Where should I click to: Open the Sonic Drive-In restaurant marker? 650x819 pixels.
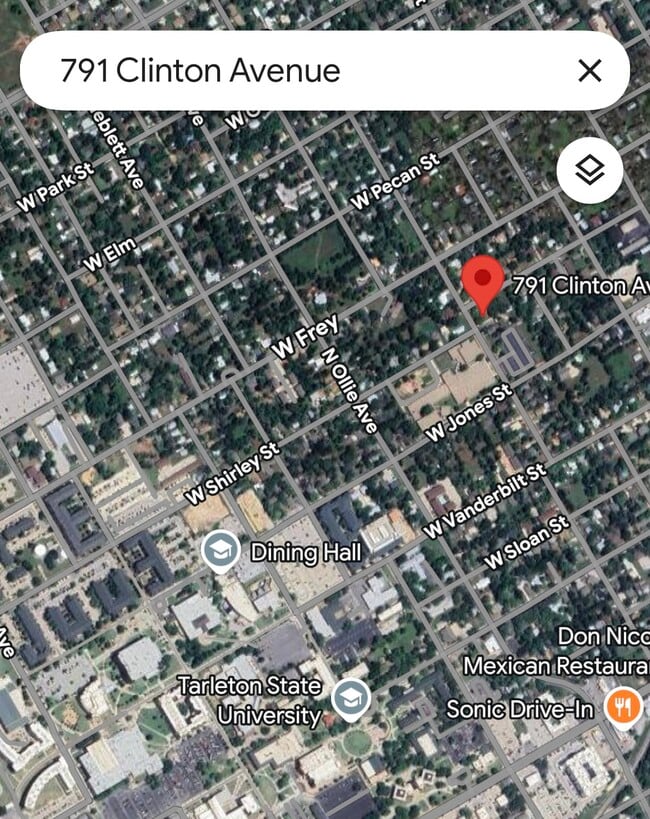click(x=623, y=709)
